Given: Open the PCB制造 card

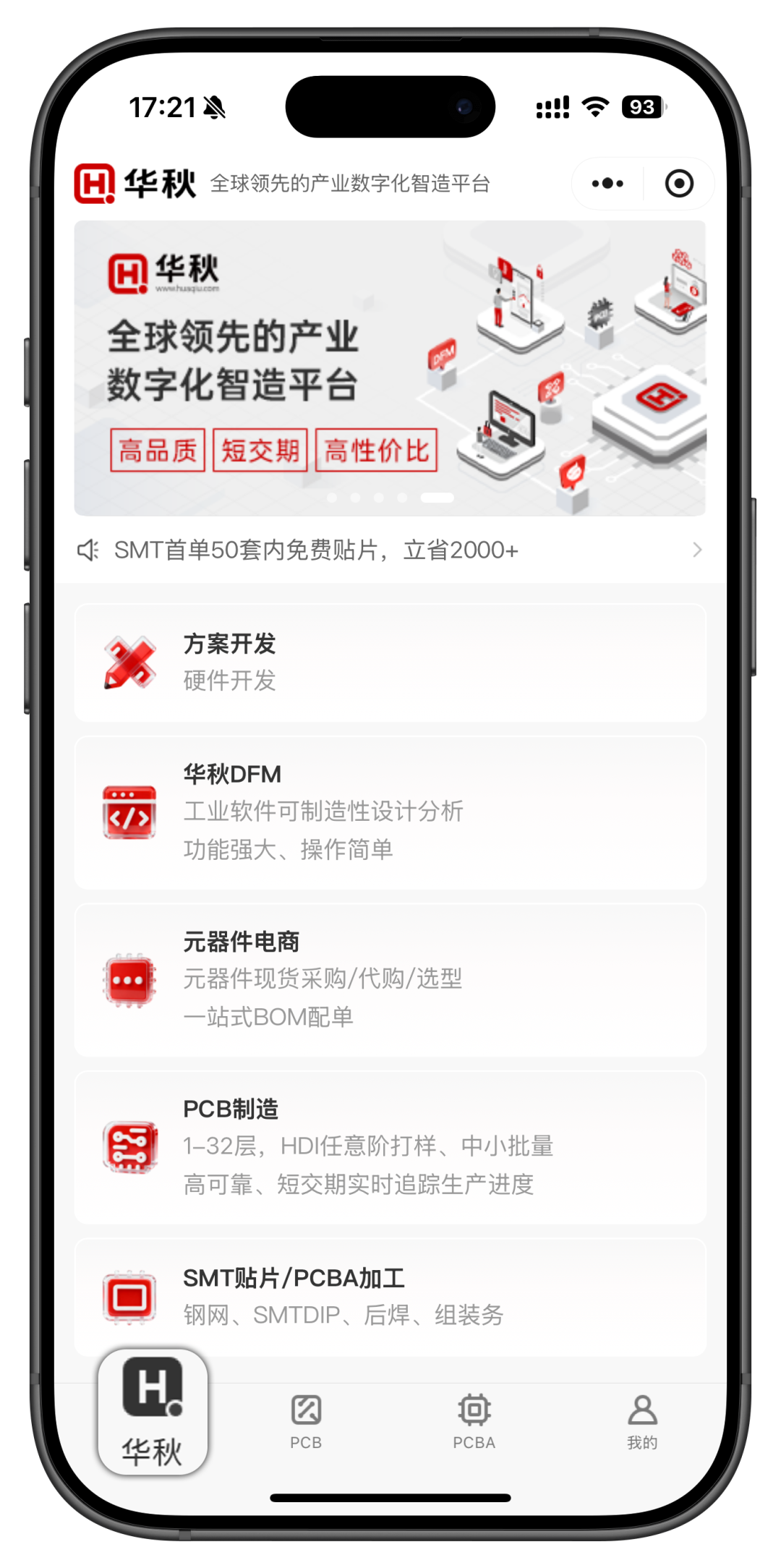Looking at the screenshot, I should tap(390, 1147).
